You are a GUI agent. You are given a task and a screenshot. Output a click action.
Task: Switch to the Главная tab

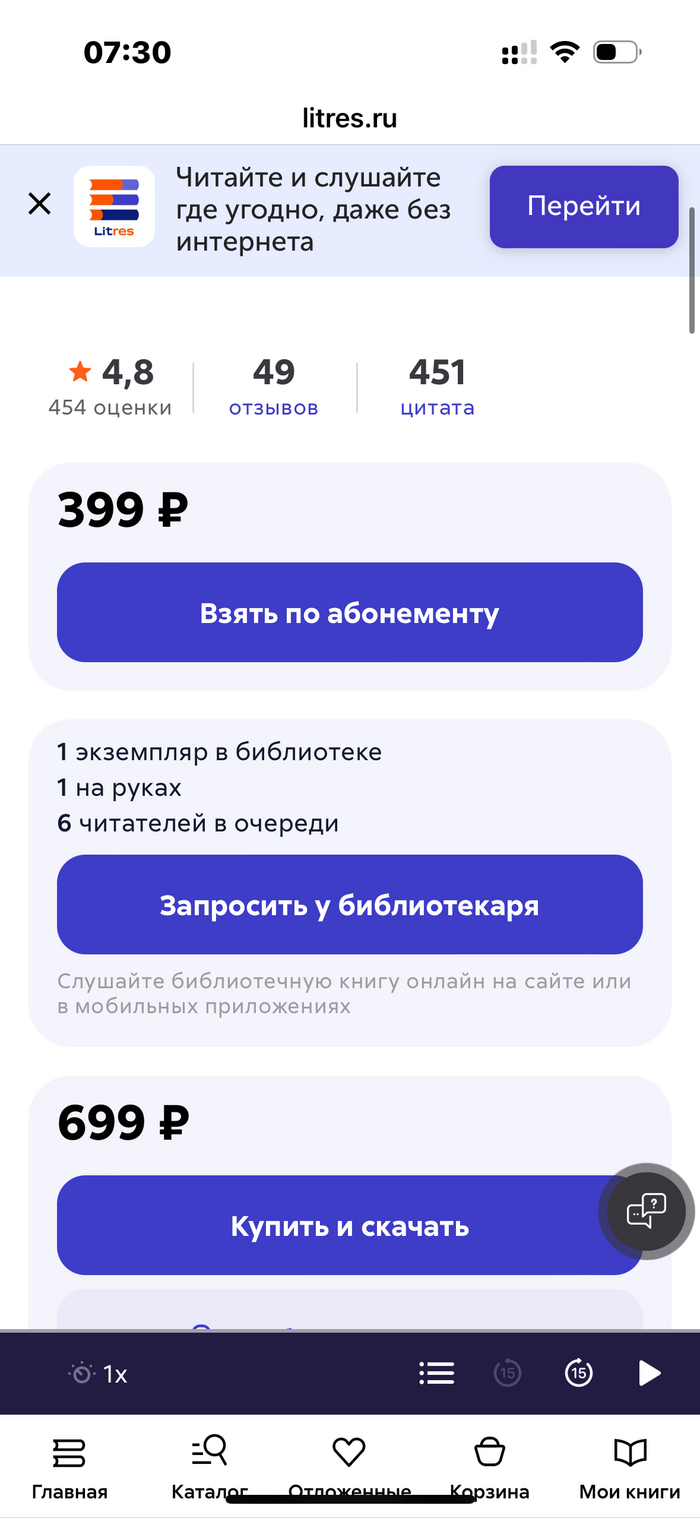[69, 1467]
